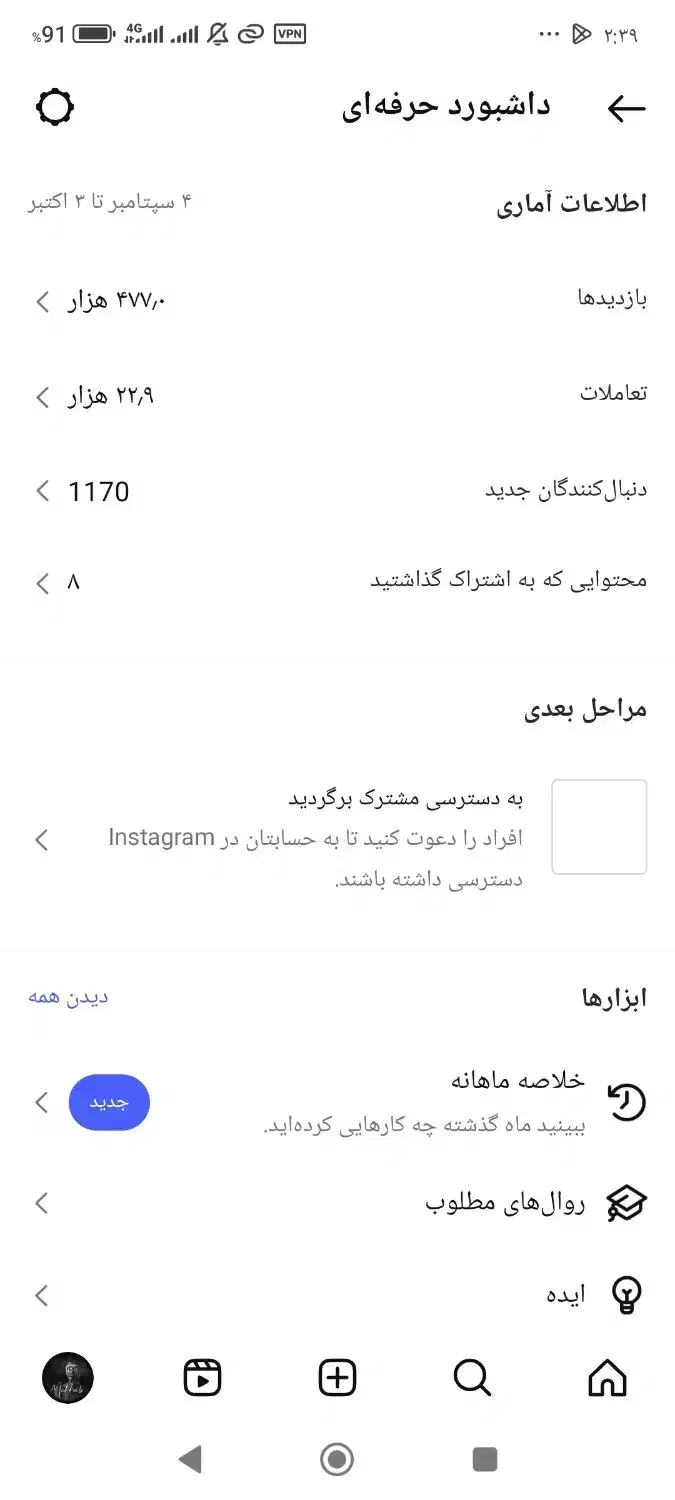Open the profile tab avatar
675x1500 pixels.
(x=68, y=1378)
